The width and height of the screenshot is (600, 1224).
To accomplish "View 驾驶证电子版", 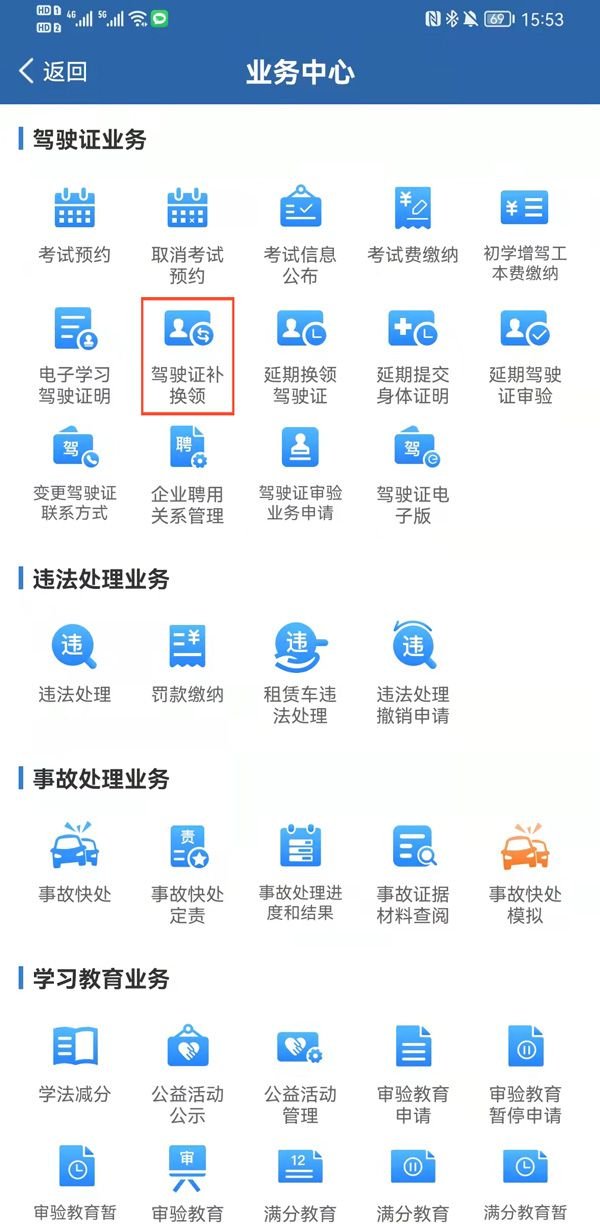I will pos(413,474).
